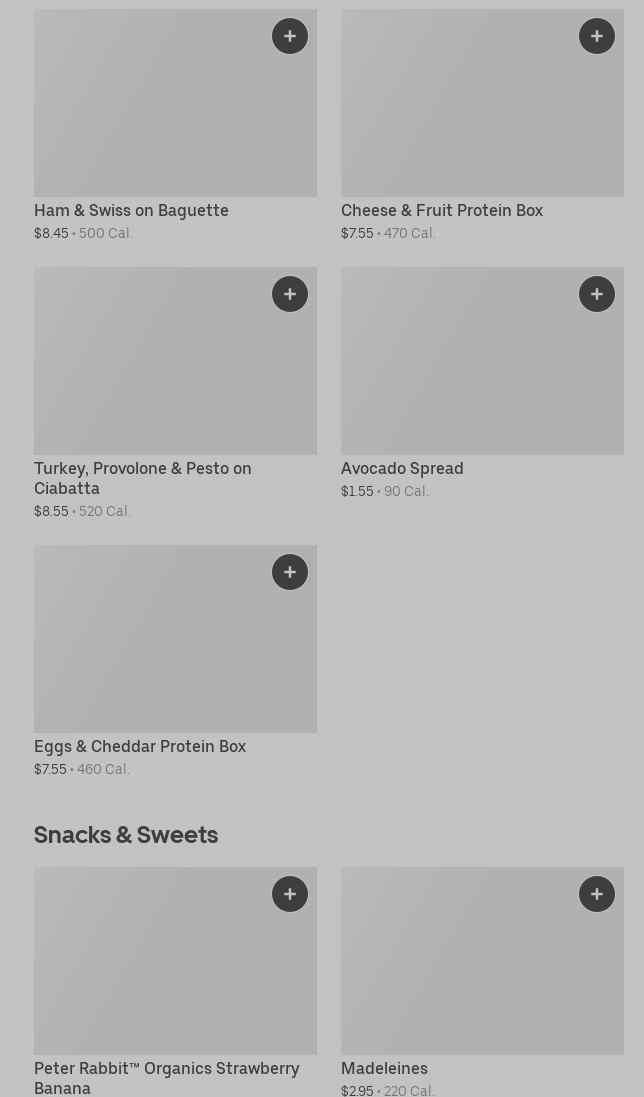View Cheese & Fruit Protein Box details

click(482, 126)
